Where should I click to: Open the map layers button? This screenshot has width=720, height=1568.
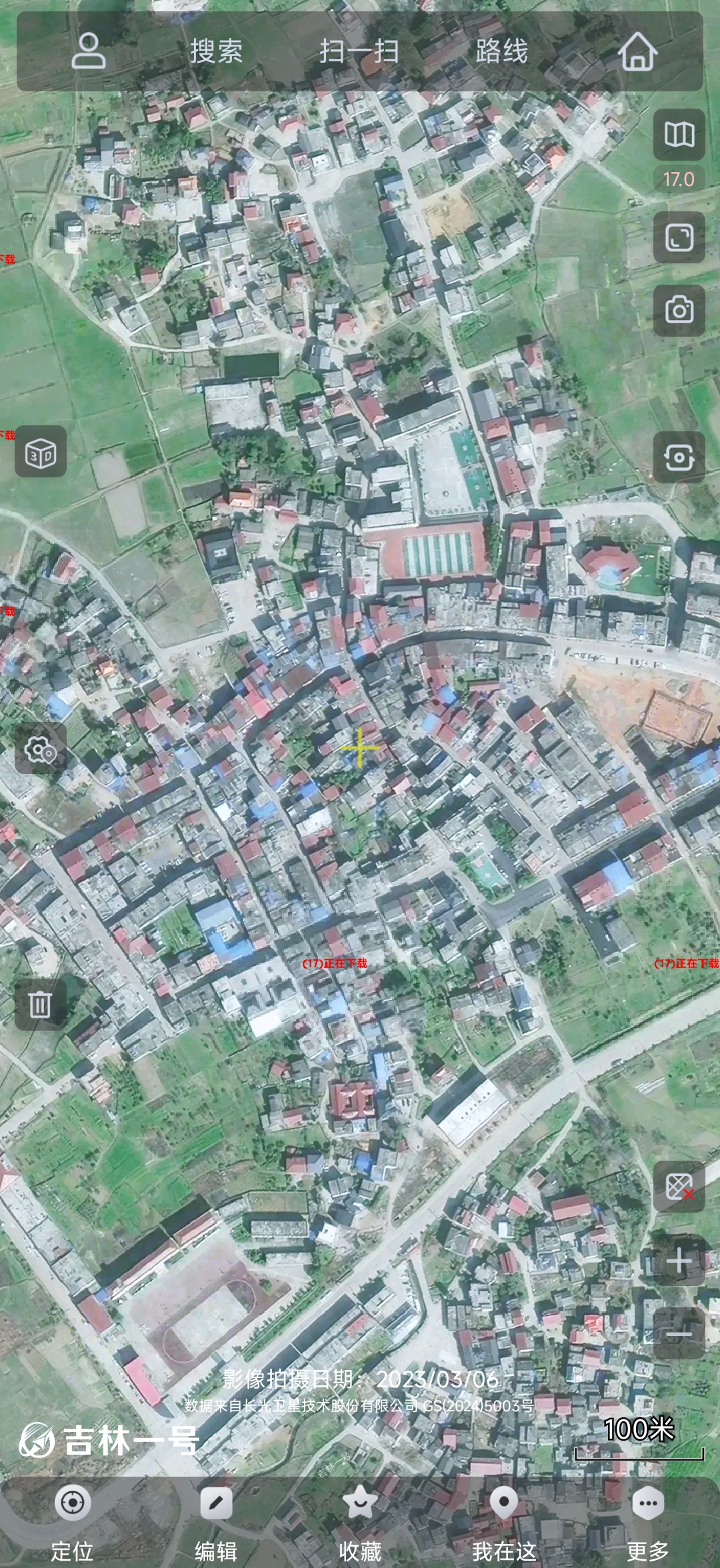tap(679, 135)
